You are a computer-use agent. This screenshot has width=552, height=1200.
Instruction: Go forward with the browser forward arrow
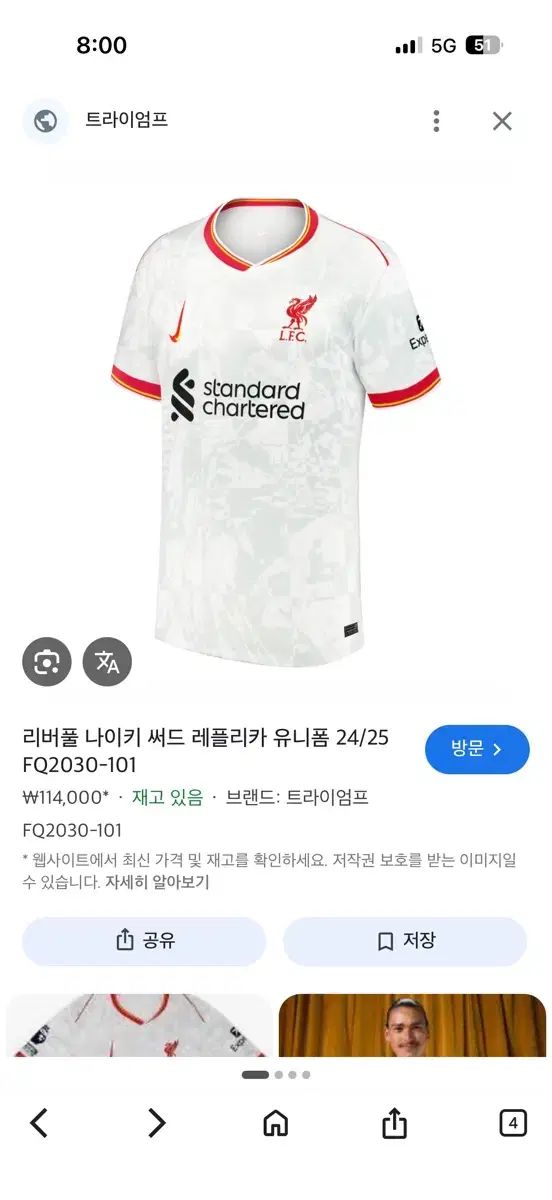(x=156, y=1123)
